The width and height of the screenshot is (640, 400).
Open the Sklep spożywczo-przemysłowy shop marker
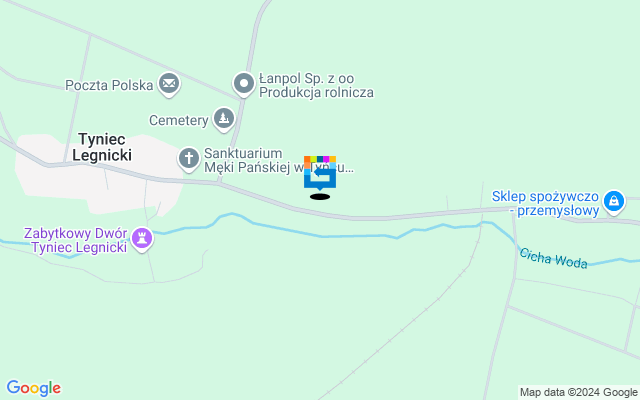tap(615, 201)
